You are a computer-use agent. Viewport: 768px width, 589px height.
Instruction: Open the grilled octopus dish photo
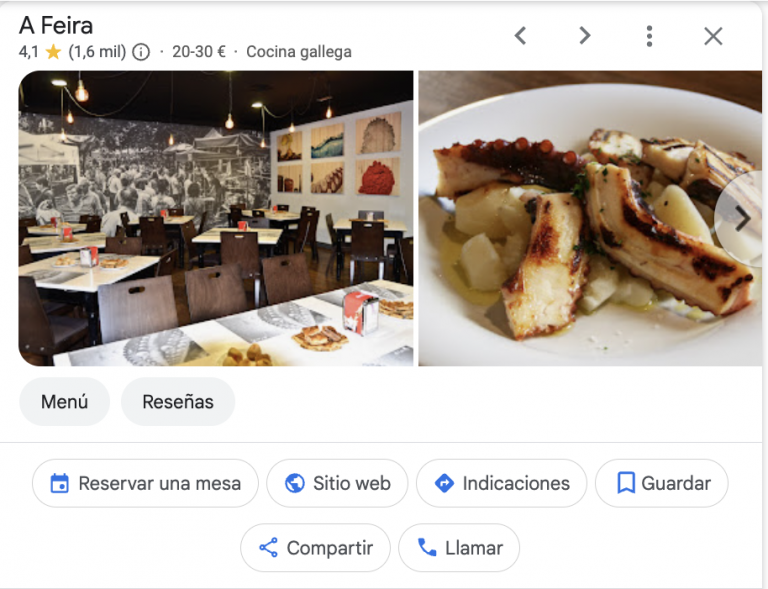pyautogui.click(x=570, y=218)
